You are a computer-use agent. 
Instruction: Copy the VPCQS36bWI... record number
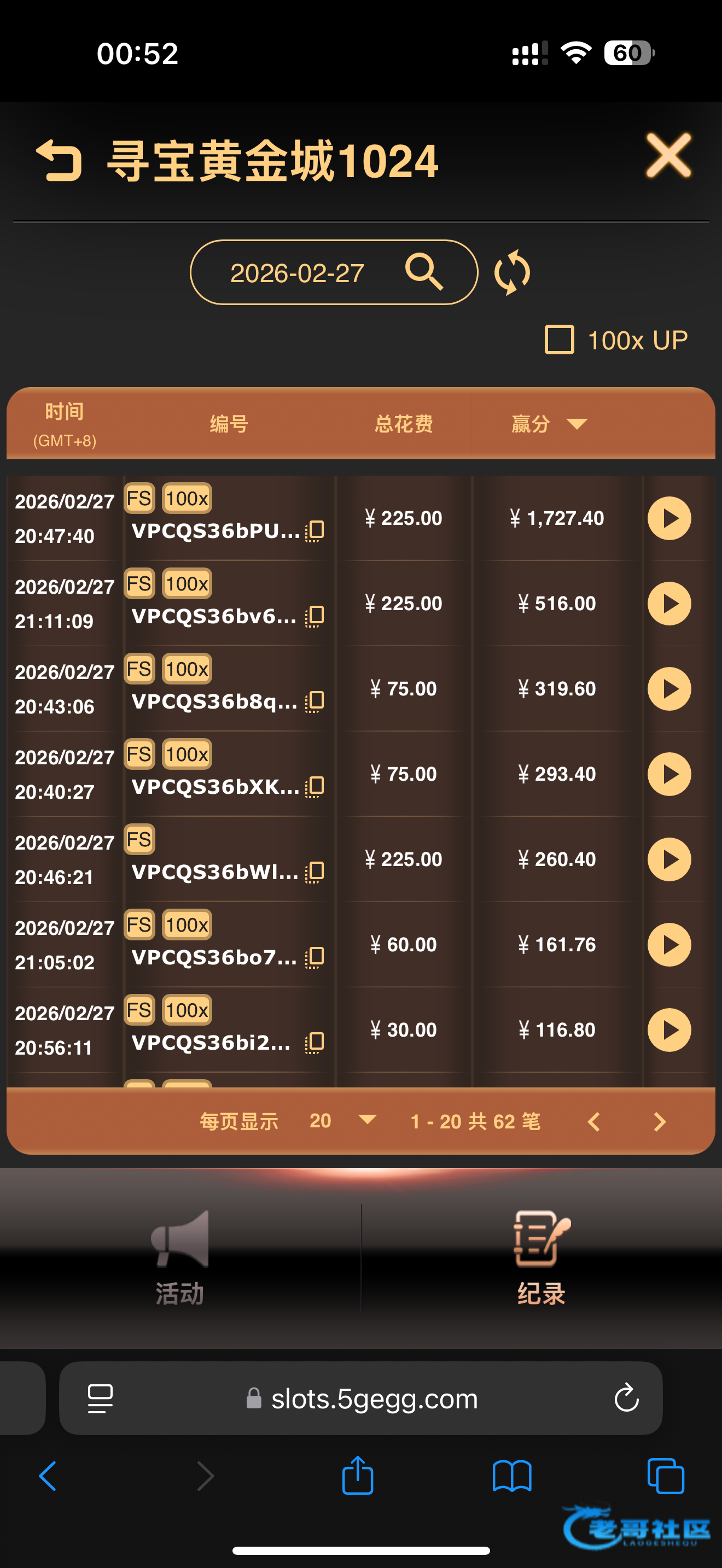tap(314, 872)
